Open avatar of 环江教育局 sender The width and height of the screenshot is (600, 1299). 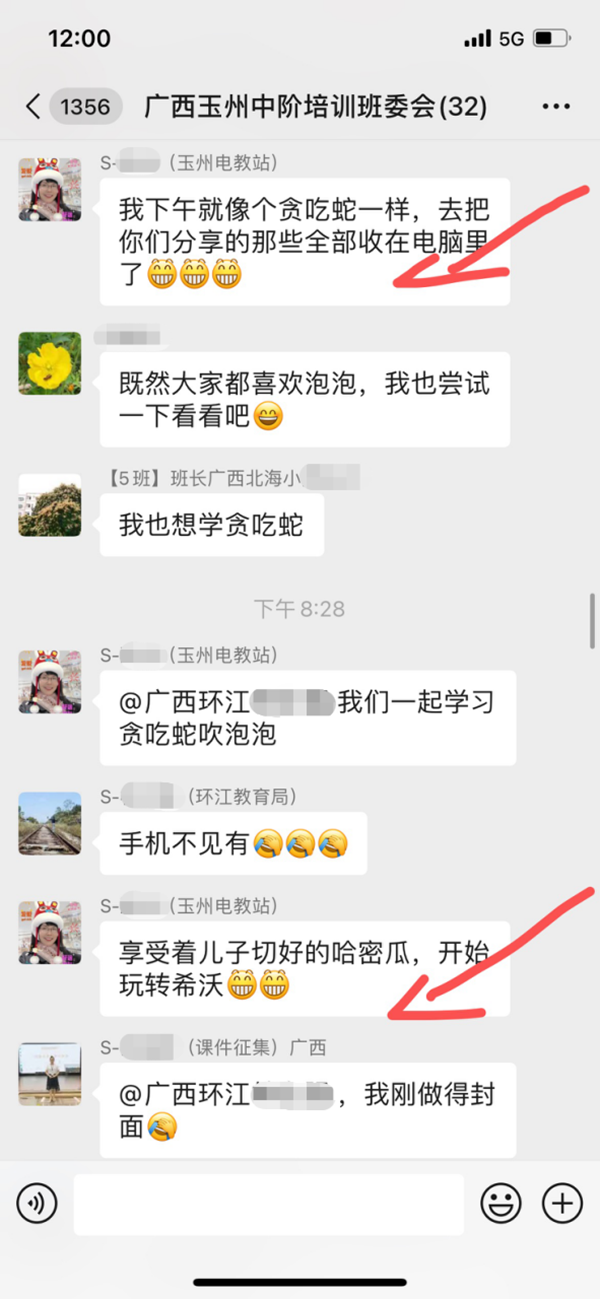[50, 823]
